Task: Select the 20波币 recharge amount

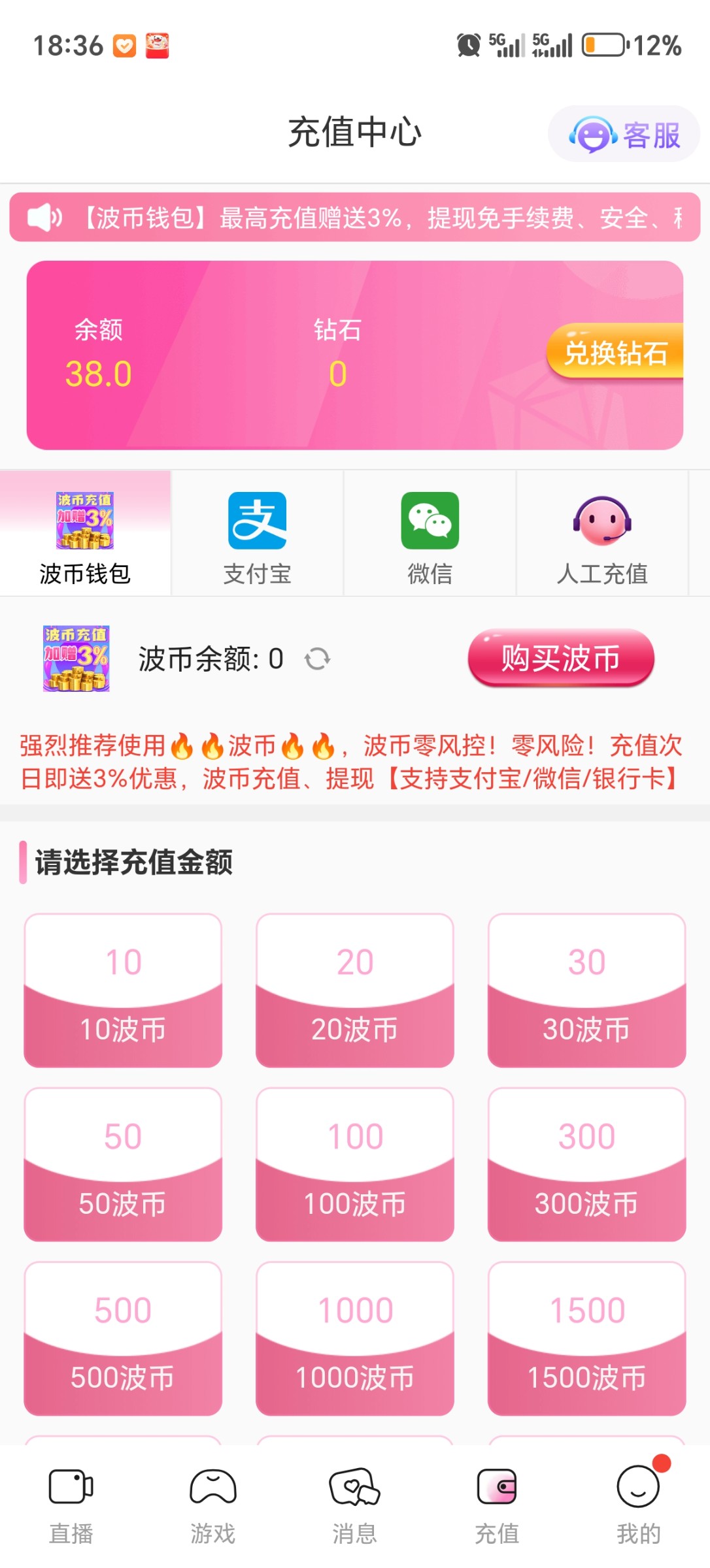Action: pos(354,990)
